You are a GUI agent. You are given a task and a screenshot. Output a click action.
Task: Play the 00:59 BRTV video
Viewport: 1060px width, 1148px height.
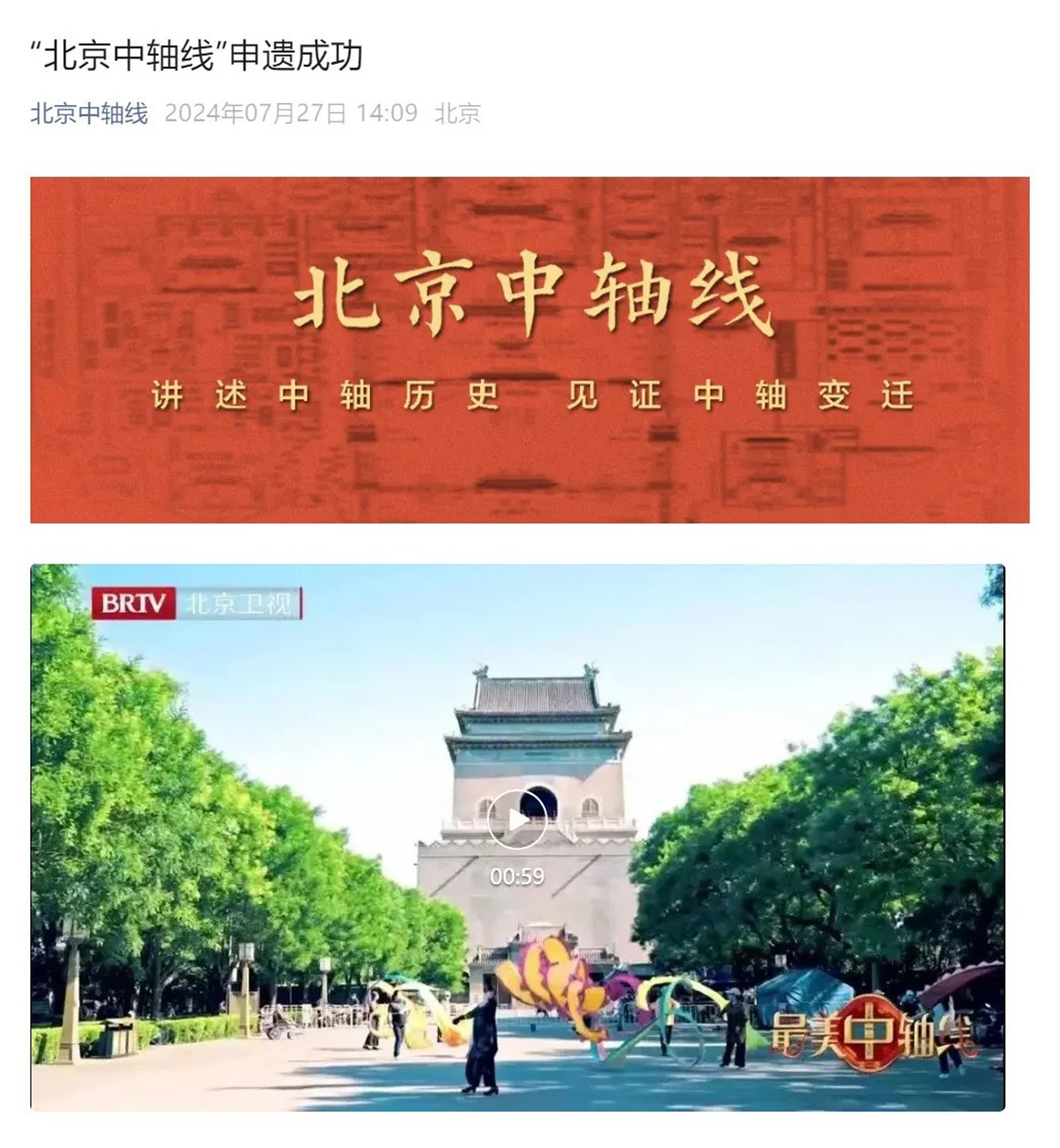[x=517, y=819]
